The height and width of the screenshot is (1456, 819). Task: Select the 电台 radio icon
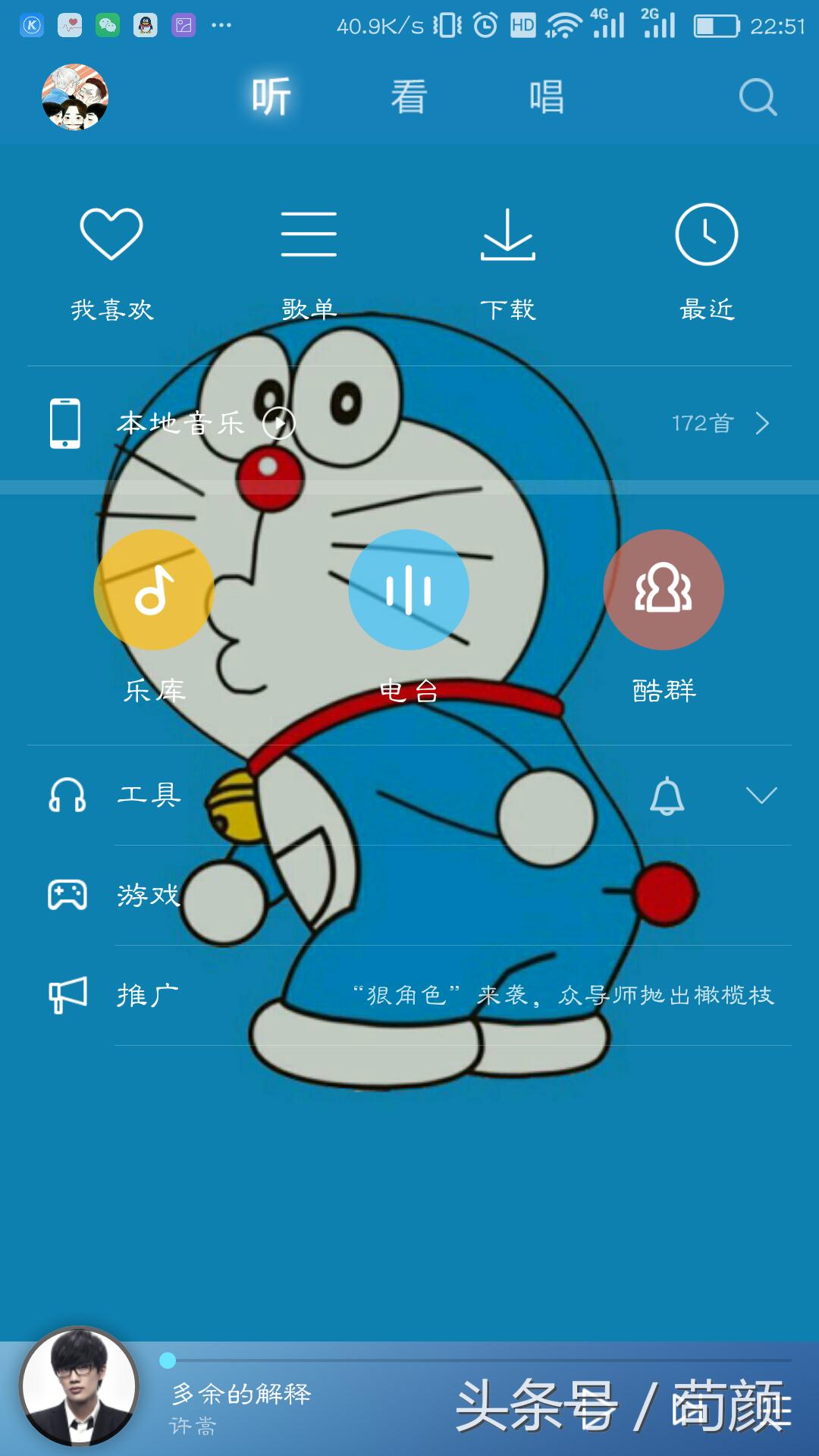coord(409,590)
